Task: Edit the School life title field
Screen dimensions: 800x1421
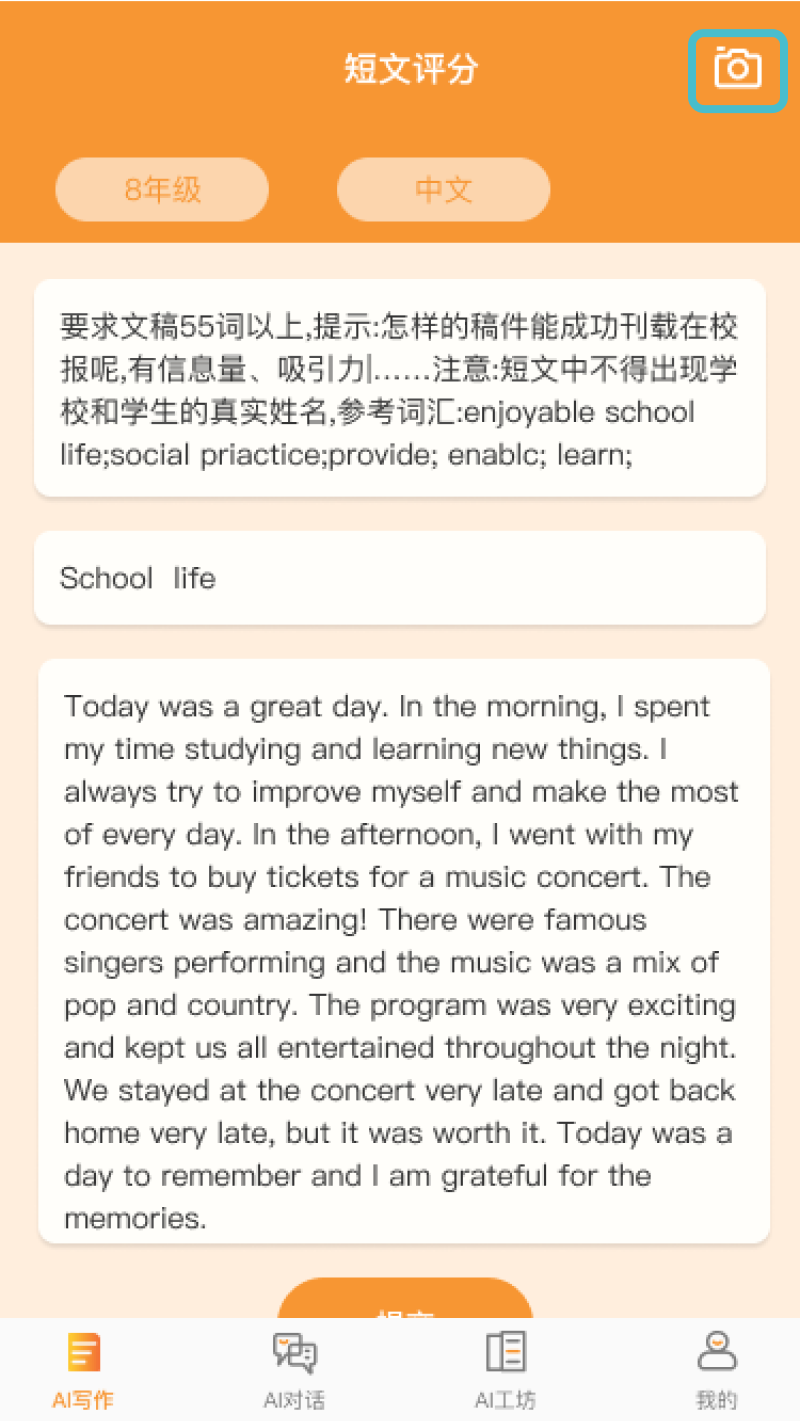Action: pyautogui.click(x=400, y=578)
